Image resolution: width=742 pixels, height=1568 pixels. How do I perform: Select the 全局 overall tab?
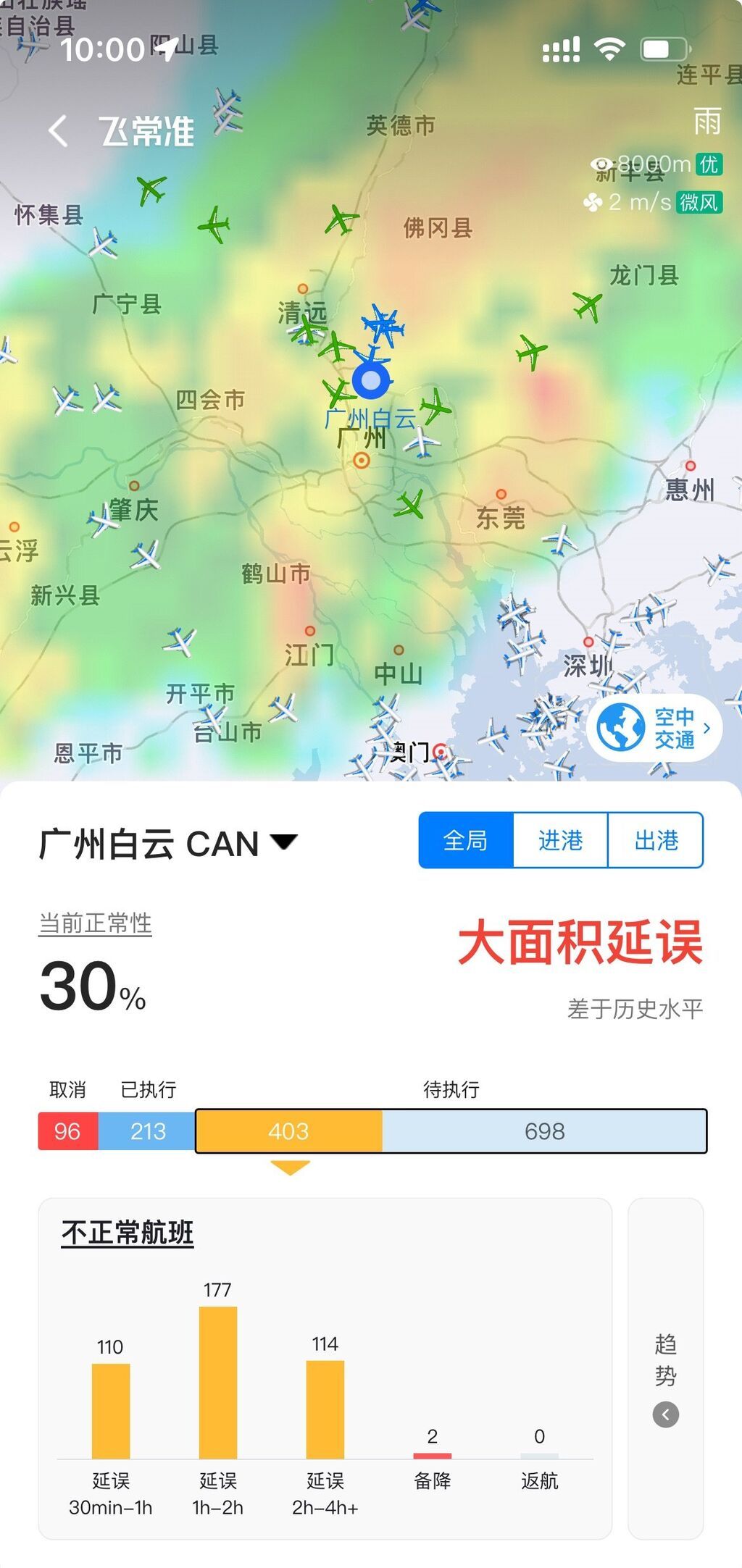click(466, 840)
